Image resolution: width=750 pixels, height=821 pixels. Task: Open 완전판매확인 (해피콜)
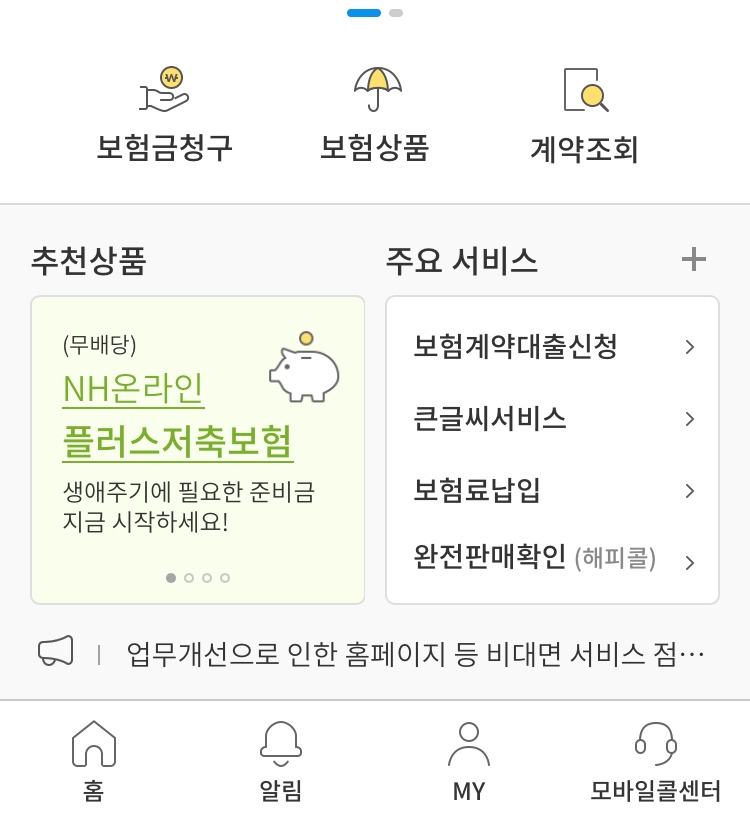tap(552, 558)
